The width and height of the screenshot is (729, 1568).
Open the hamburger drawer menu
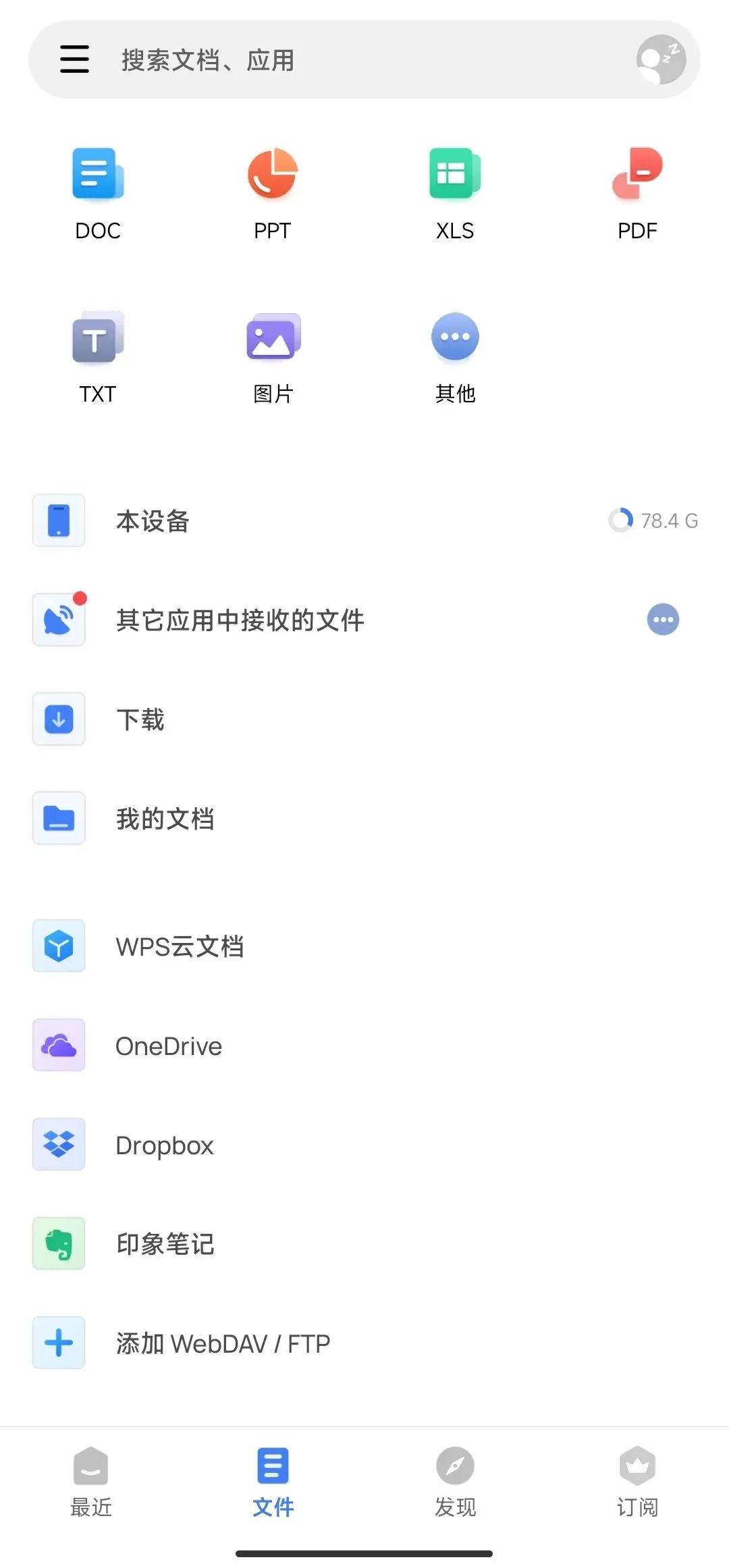click(x=74, y=59)
